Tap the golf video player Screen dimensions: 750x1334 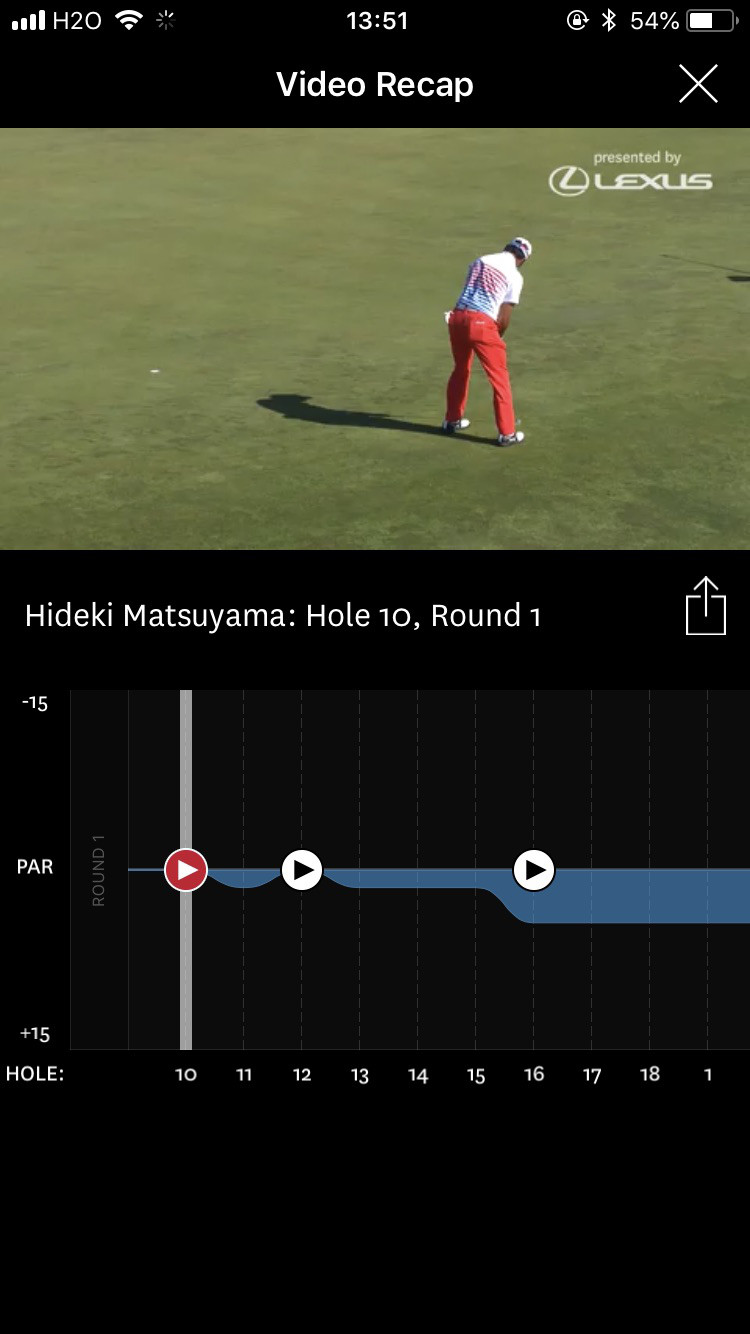375,339
